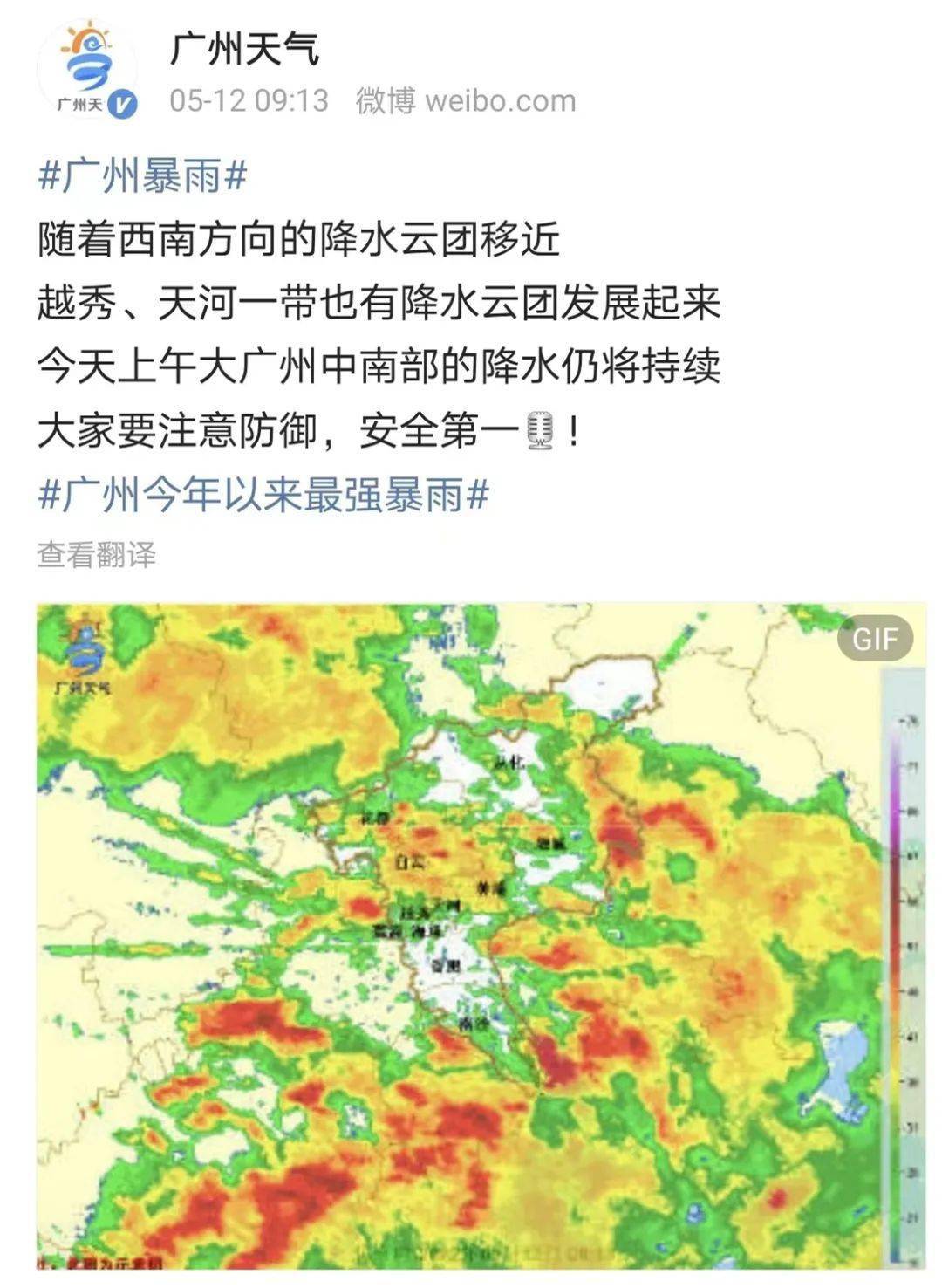The height and width of the screenshot is (1288, 942).
Task: Open the #广州今年以来最强暴雨# hashtag
Action: click(263, 496)
